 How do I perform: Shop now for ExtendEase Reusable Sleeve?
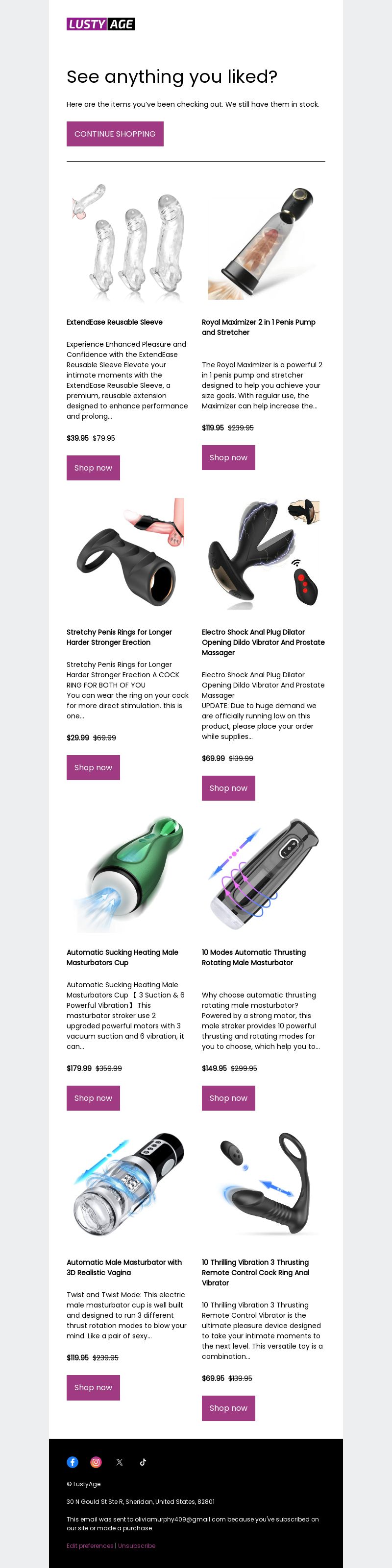(x=93, y=468)
